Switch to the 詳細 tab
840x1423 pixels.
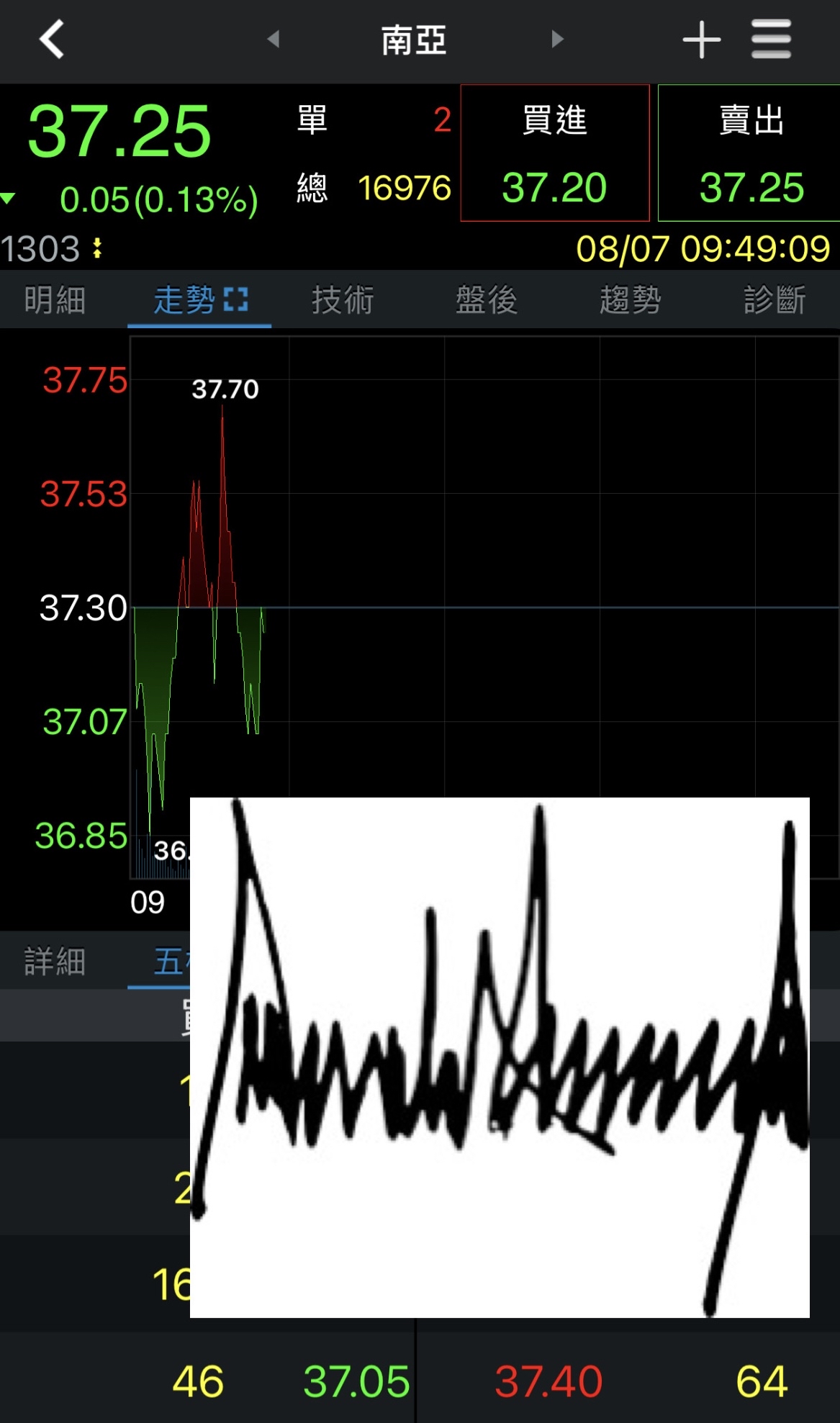coord(55,962)
